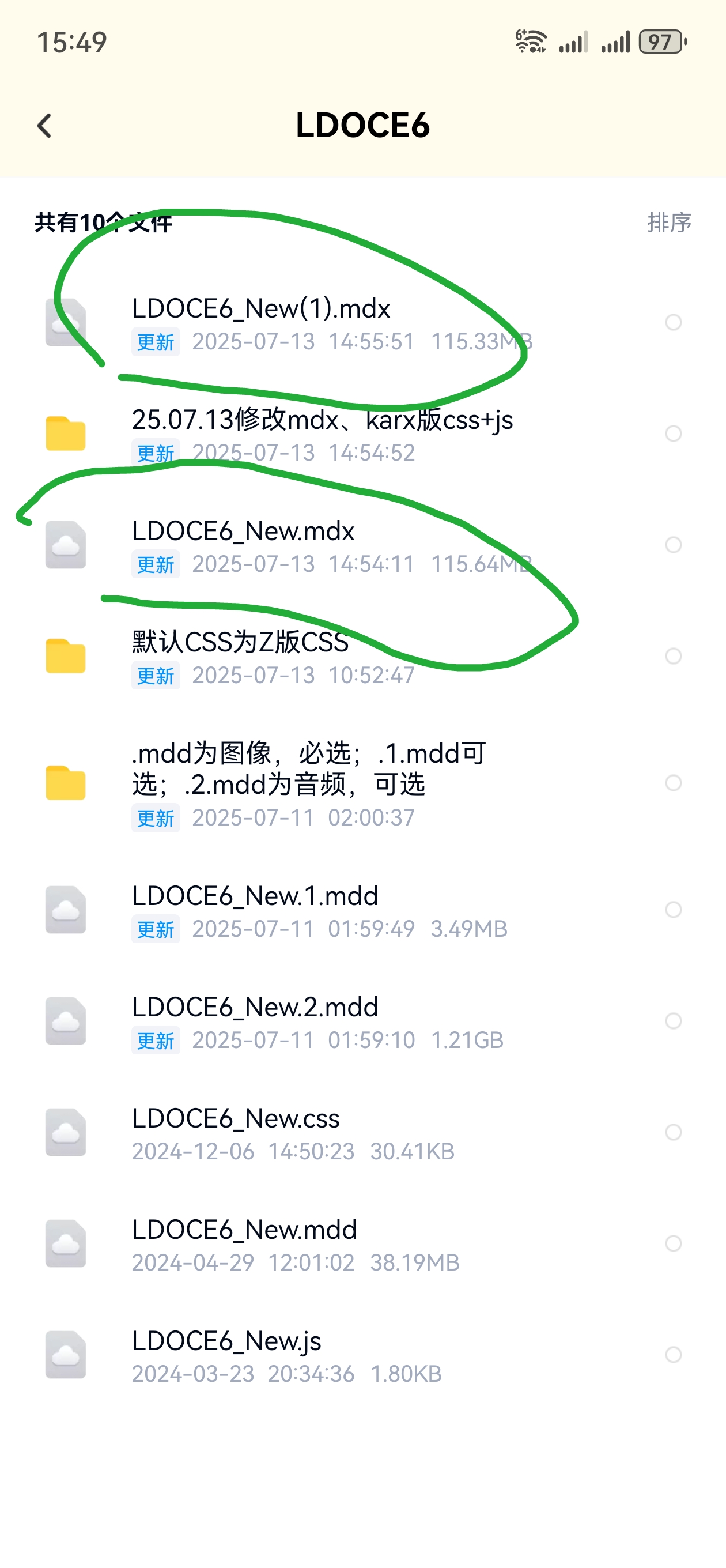Open the .mdd为图像，必选 folder
Viewport: 726px width, 1568px height.
point(362,783)
